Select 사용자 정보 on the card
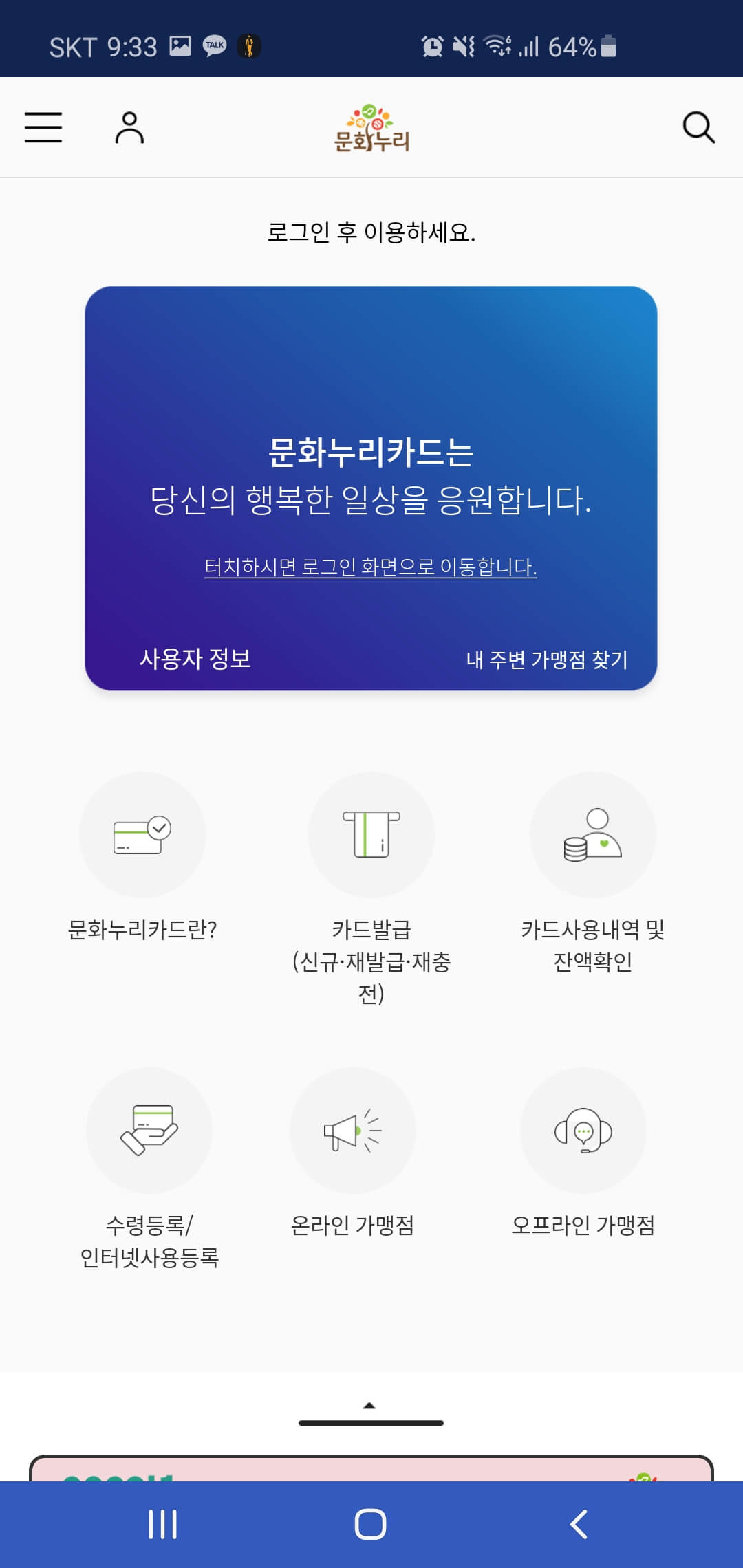Image resolution: width=743 pixels, height=1568 pixels. point(195,660)
